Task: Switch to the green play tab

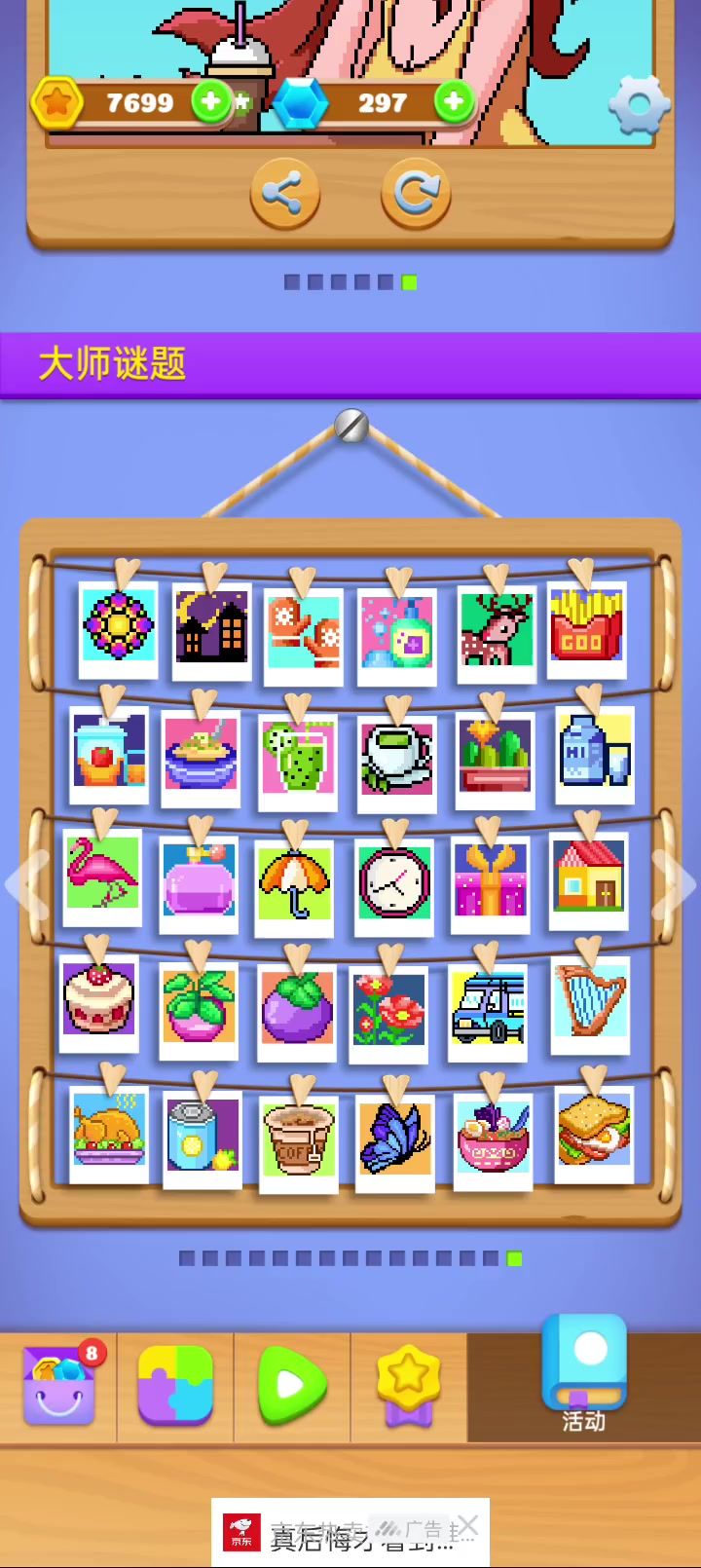Action: tap(291, 1387)
